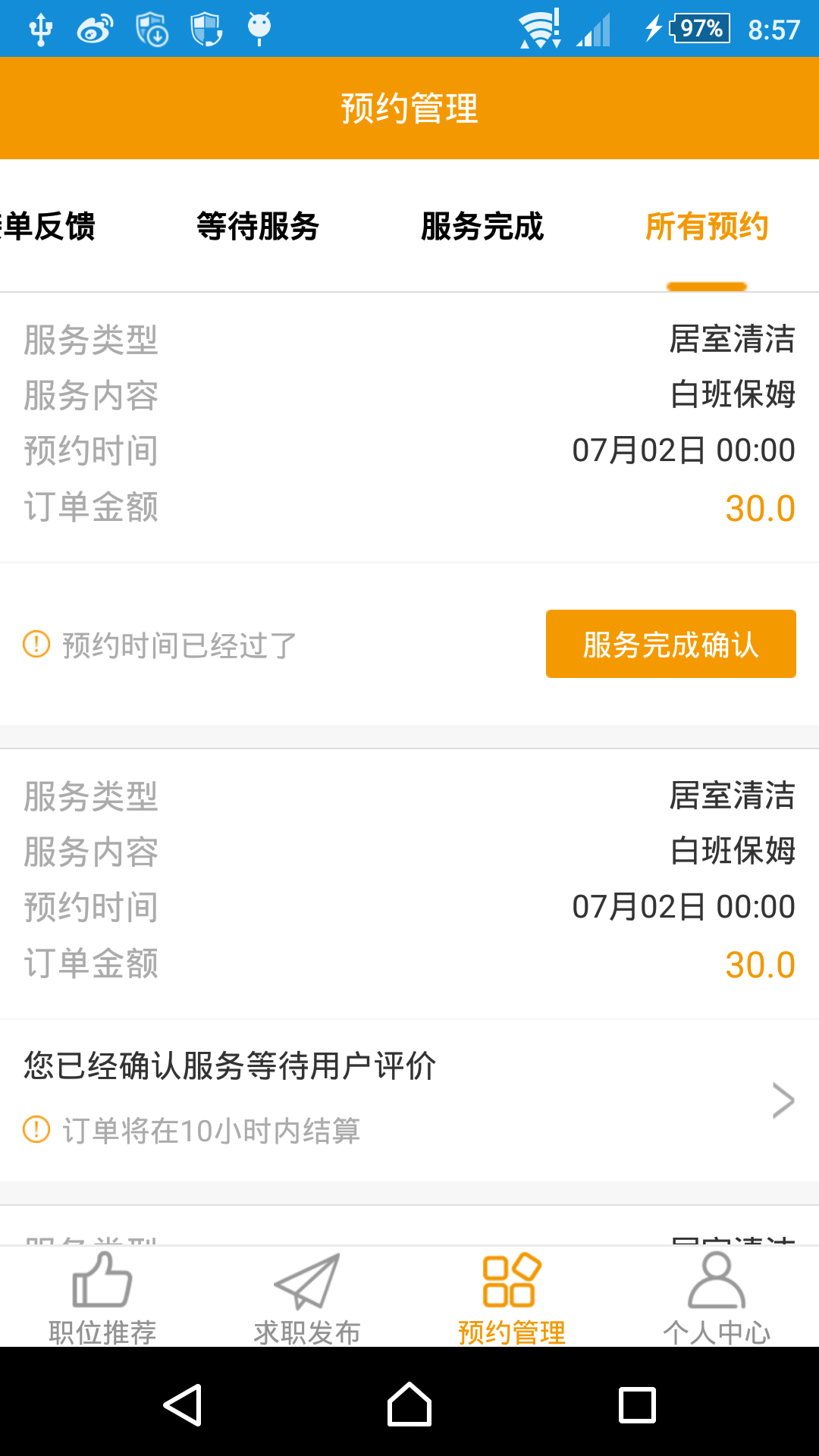819x1456 pixels.
Task: Switch to 个人中心
Action: pyautogui.click(x=717, y=1298)
